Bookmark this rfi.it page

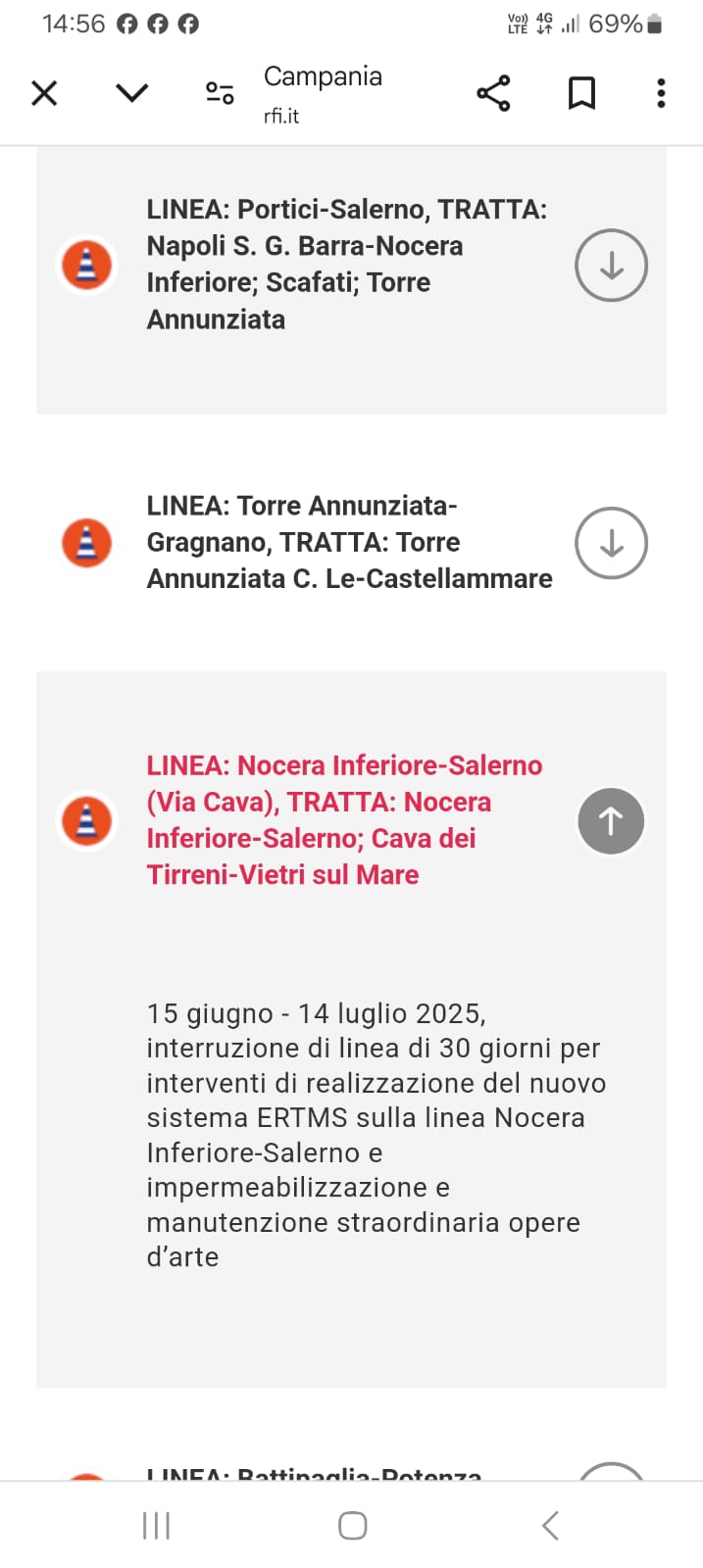[581, 93]
